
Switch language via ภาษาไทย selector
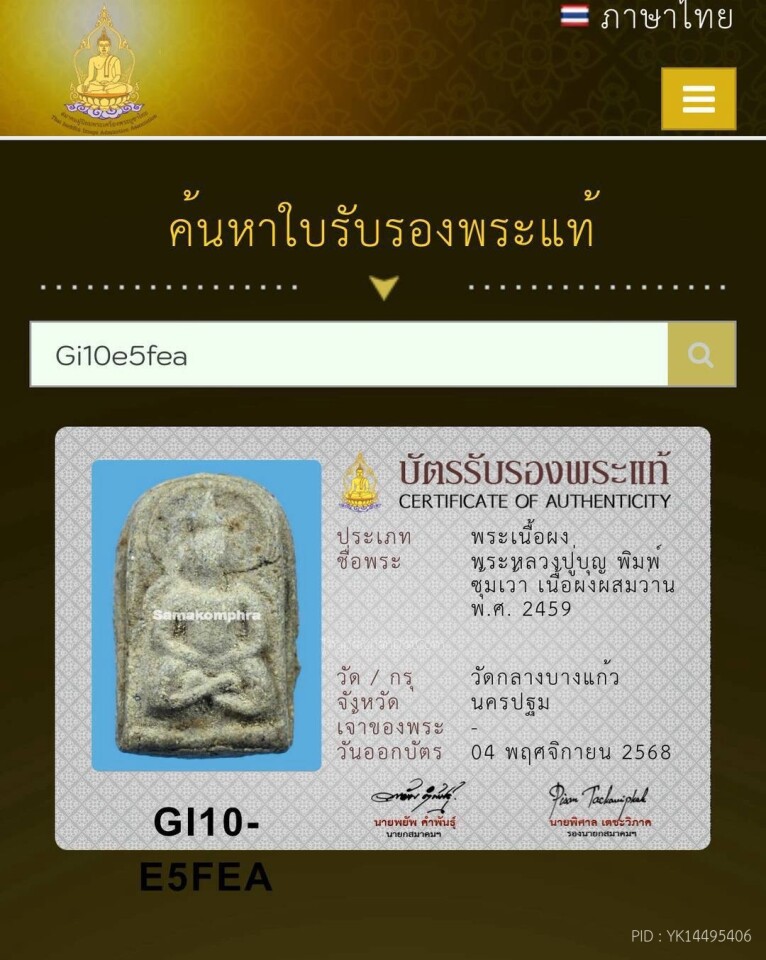pyautogui.click(x=647, y=17)
